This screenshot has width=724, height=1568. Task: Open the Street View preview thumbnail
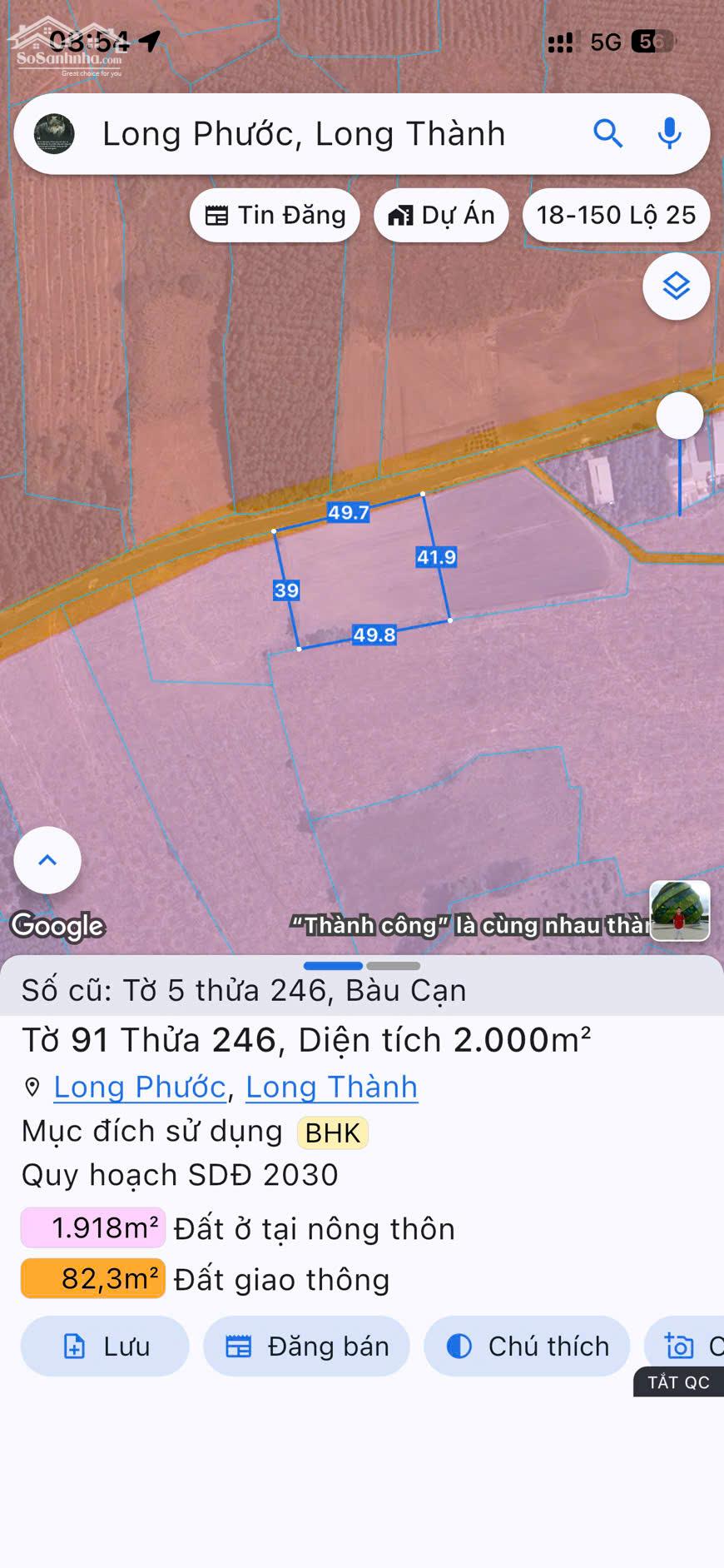click(680, 911)
